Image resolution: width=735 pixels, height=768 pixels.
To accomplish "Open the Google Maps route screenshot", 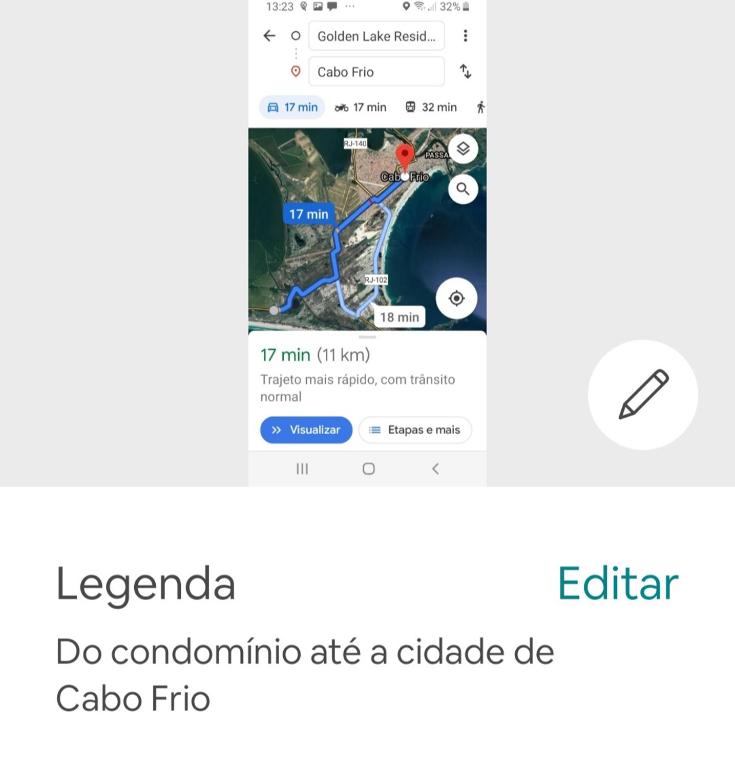I will click(367, 243).
